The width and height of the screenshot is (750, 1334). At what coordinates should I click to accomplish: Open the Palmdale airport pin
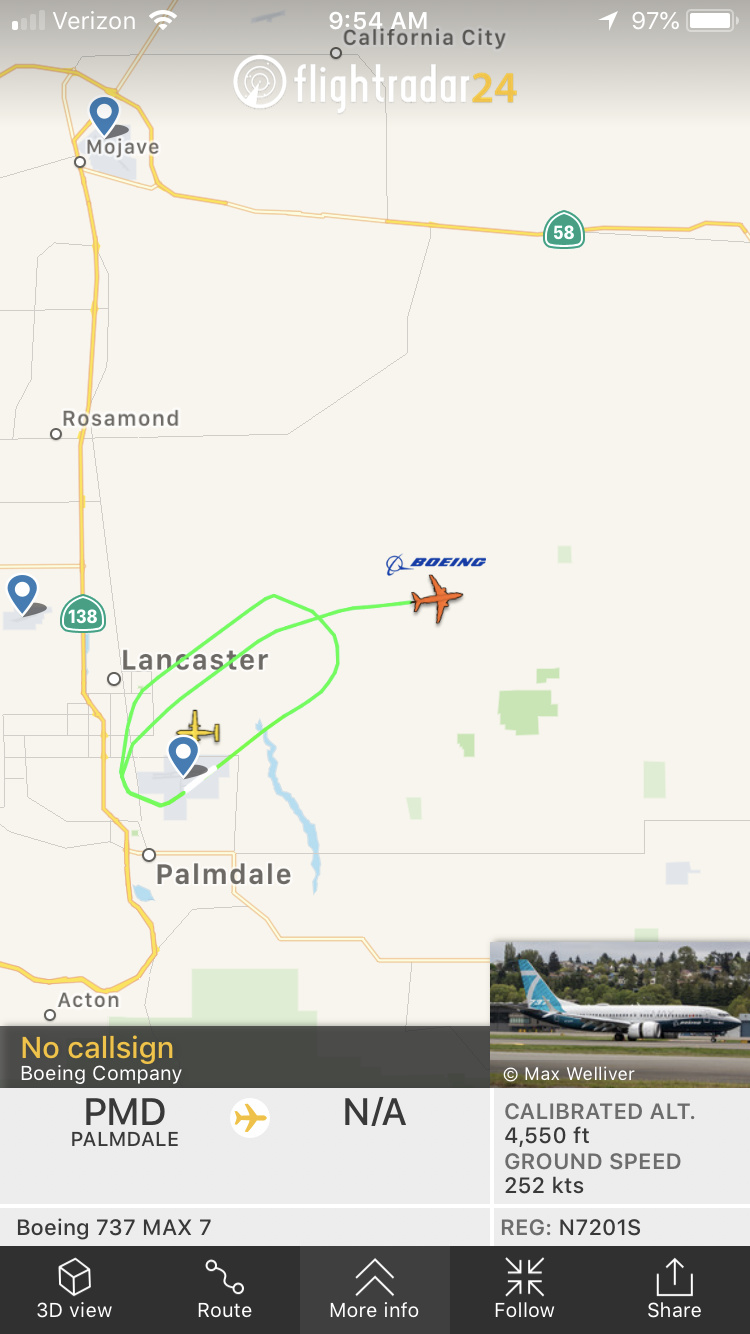[x=184, y=756]
